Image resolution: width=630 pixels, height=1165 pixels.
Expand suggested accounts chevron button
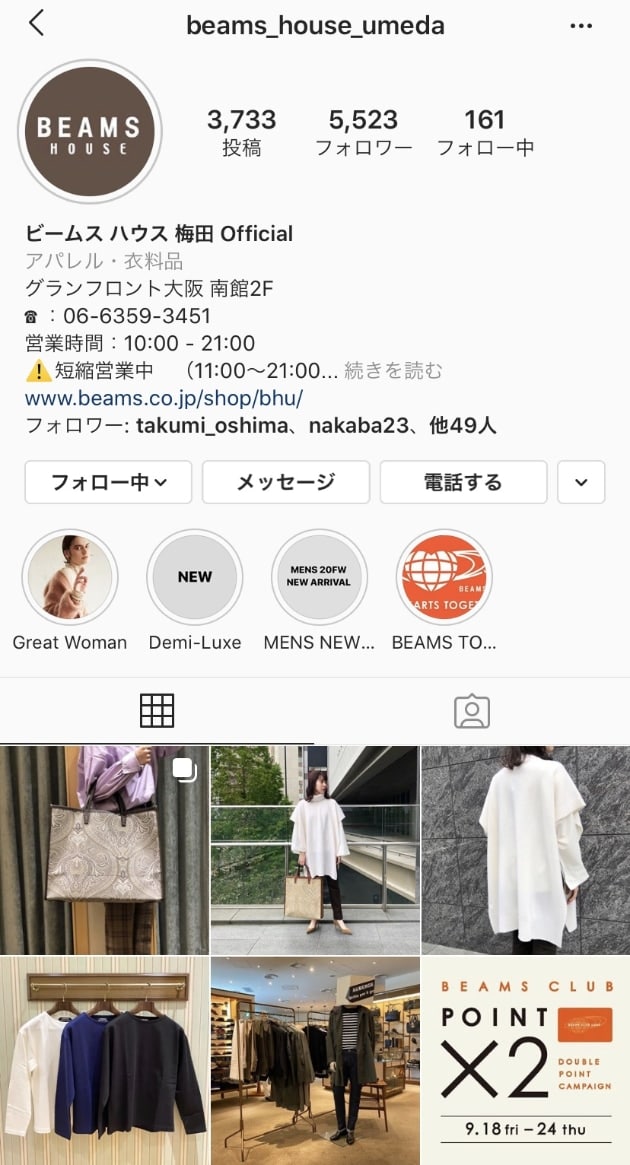581,482
